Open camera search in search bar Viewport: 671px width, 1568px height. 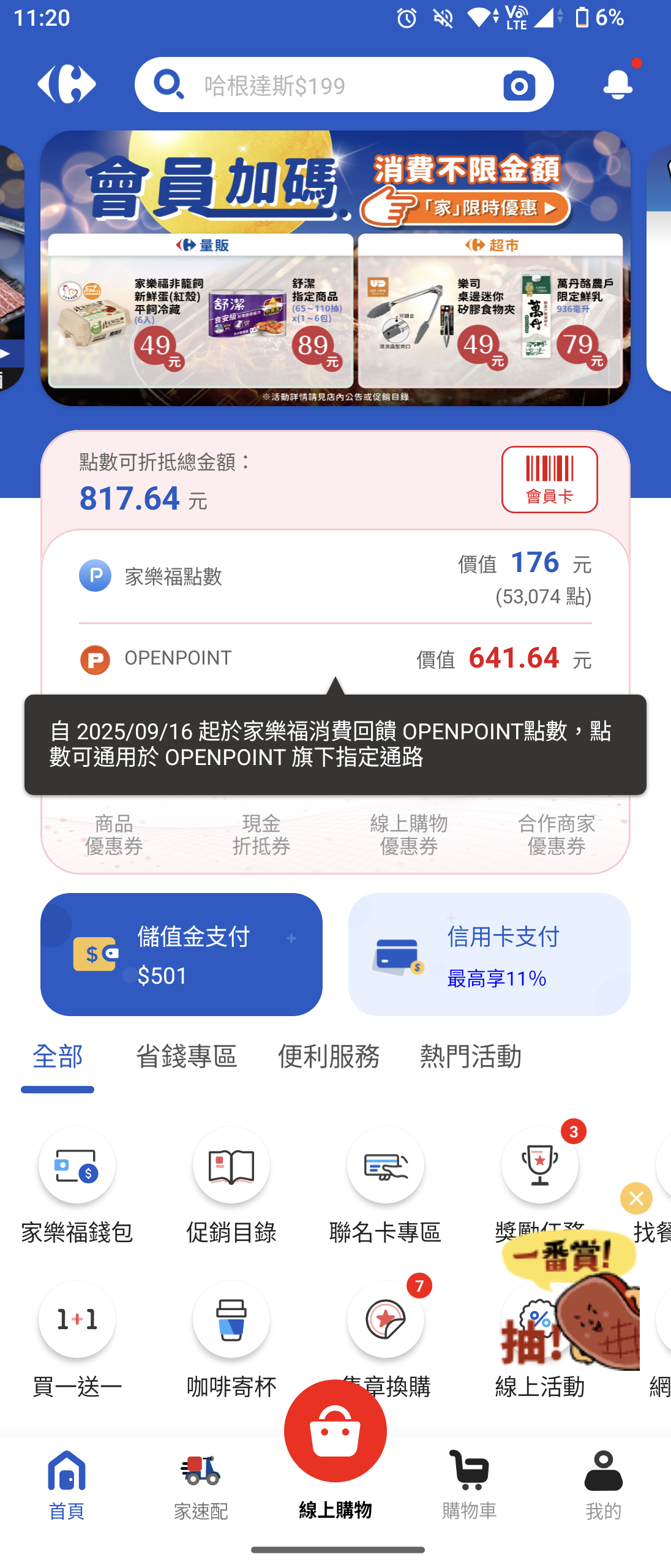click(519, 85)
